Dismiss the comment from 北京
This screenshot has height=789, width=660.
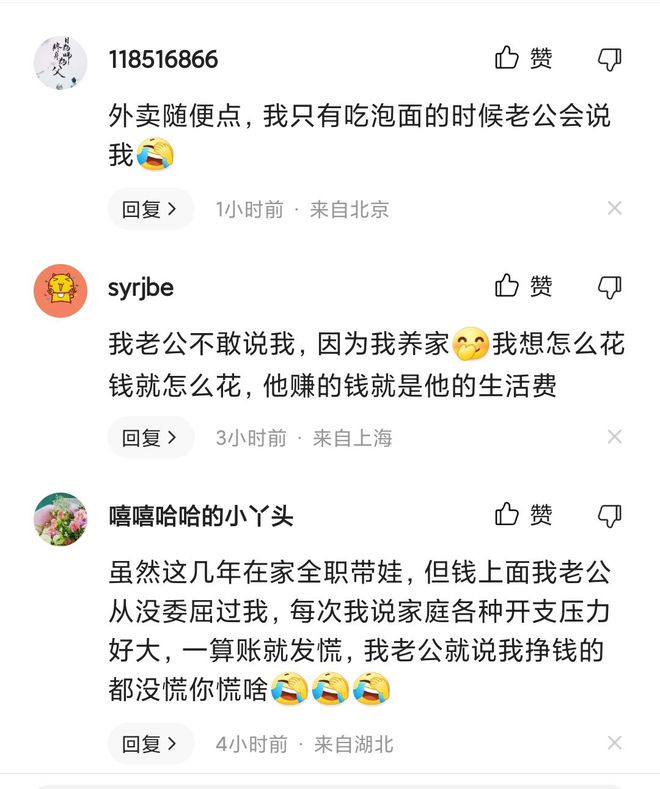615,208
